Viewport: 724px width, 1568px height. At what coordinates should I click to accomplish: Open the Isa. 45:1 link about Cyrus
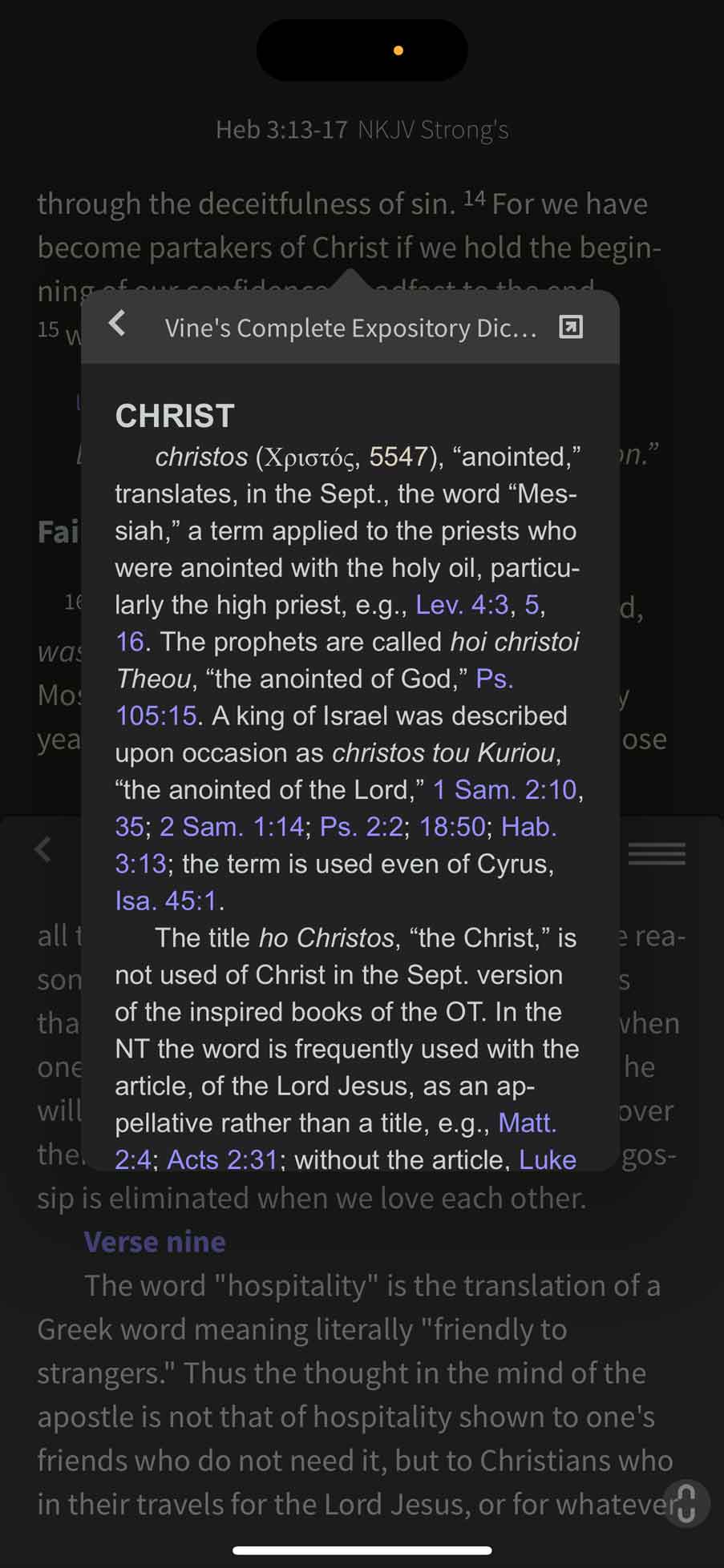click(x=165, y=900)
